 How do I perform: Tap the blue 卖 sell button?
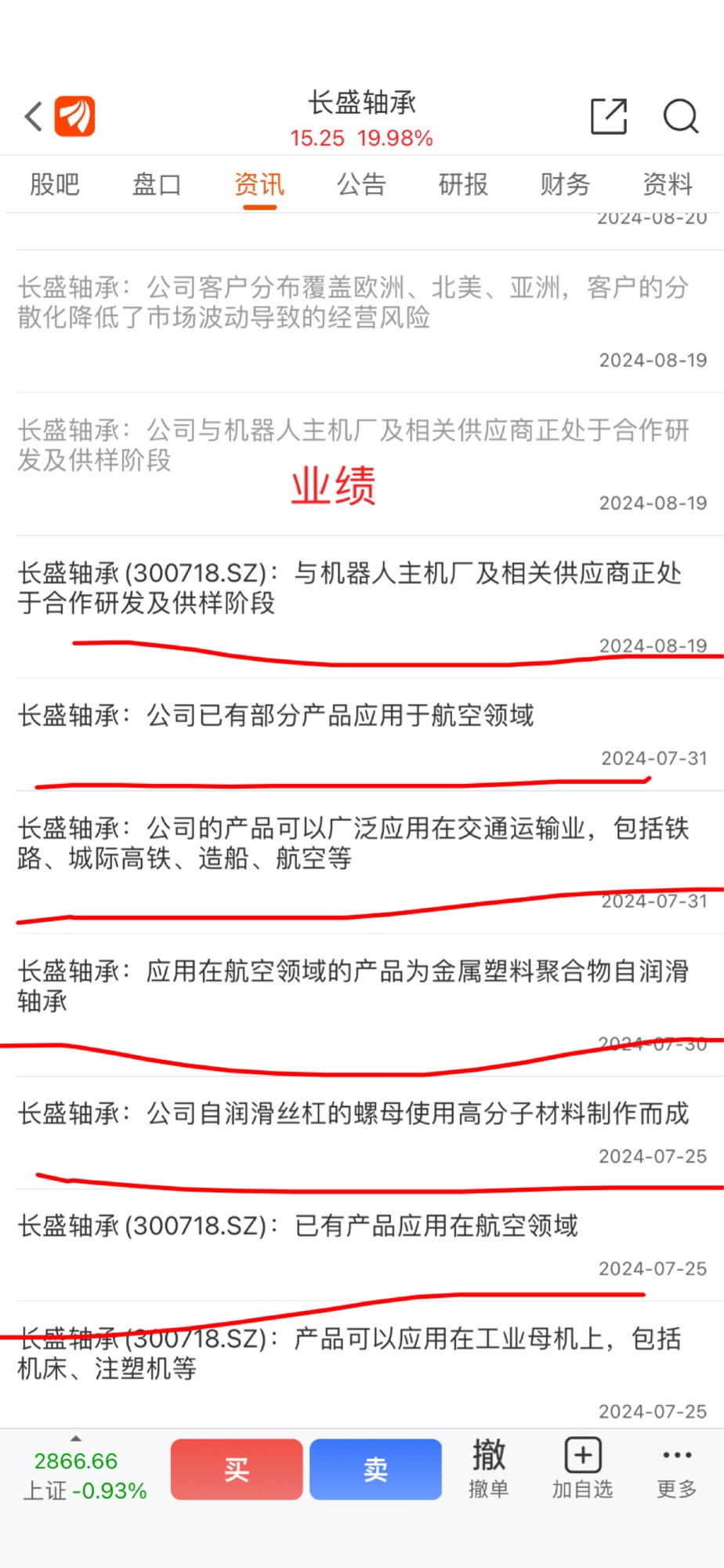pos(375,1469)
